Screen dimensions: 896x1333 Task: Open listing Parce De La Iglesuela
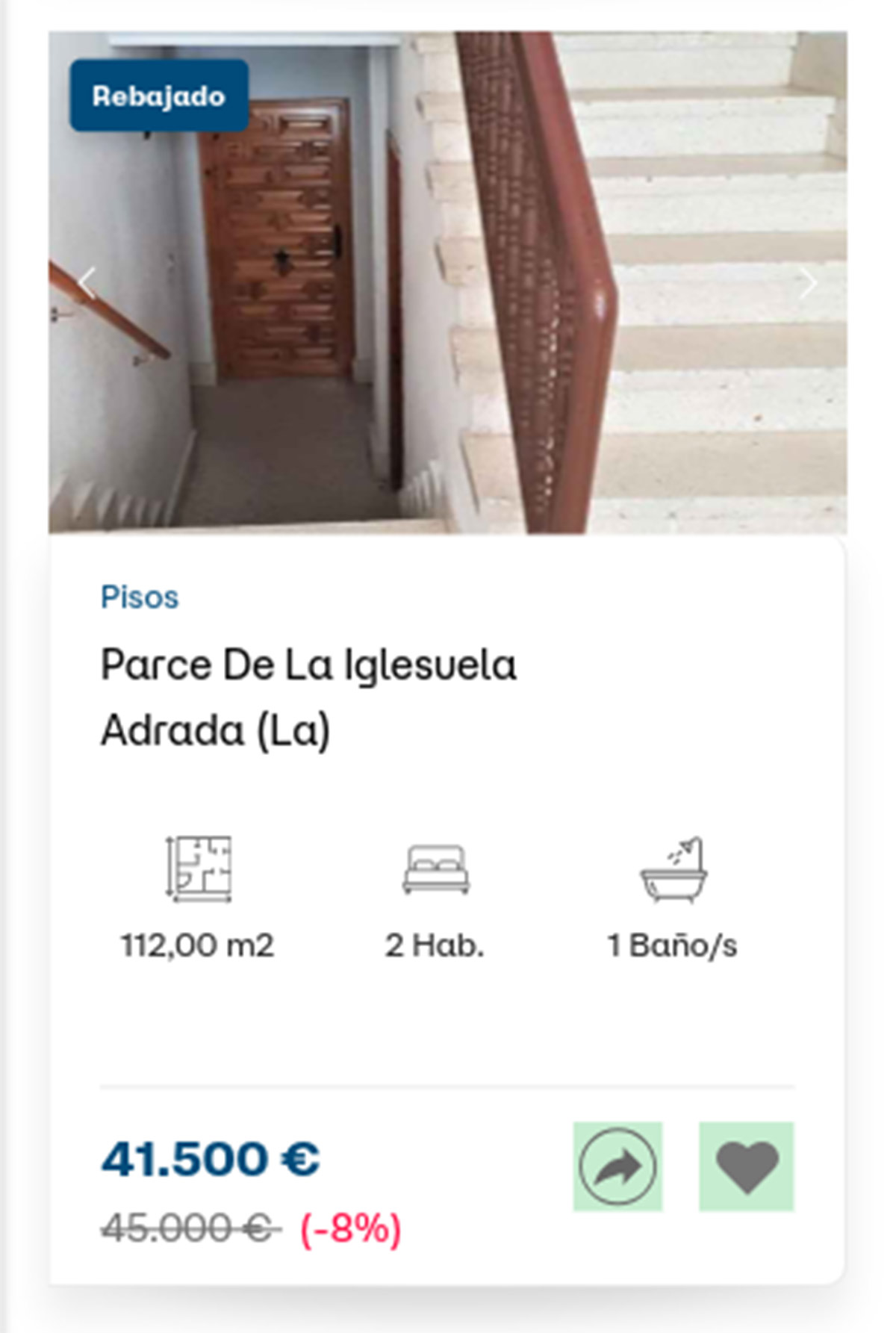pyautogui.click(x=308, y=663)
